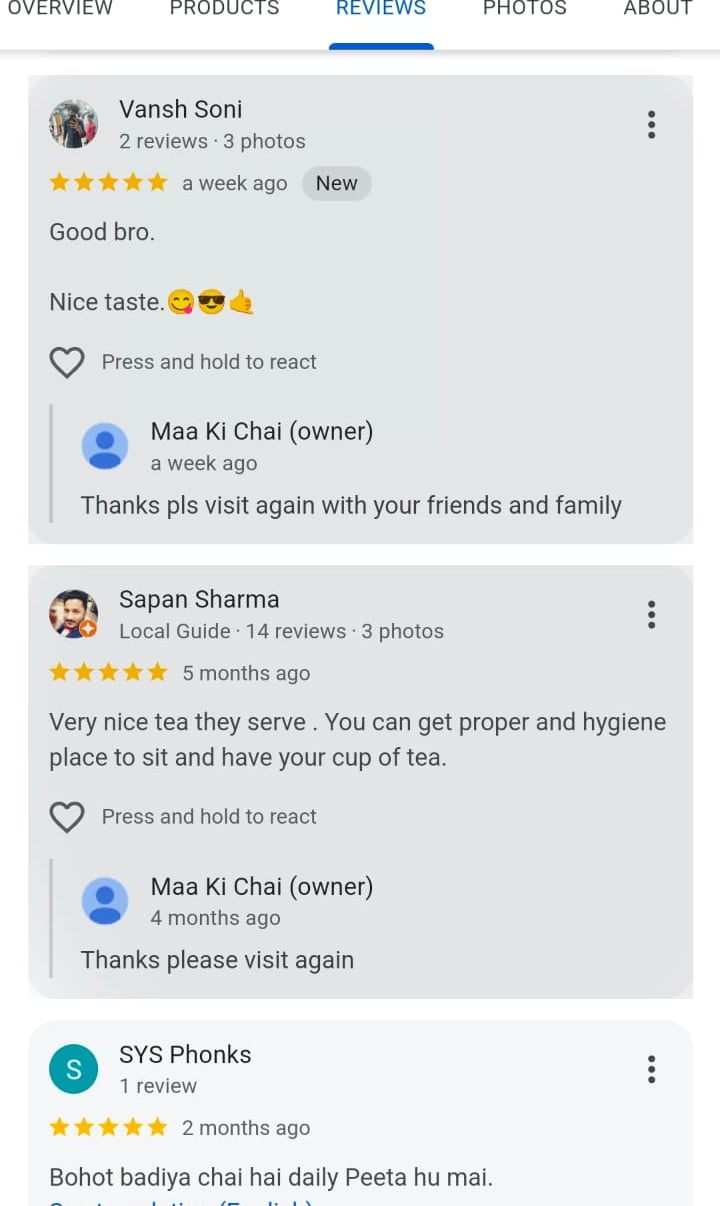Like Vansh Soni's review with the heart
This screenshot has height=1206, width=720.
(x=67, y=362)
